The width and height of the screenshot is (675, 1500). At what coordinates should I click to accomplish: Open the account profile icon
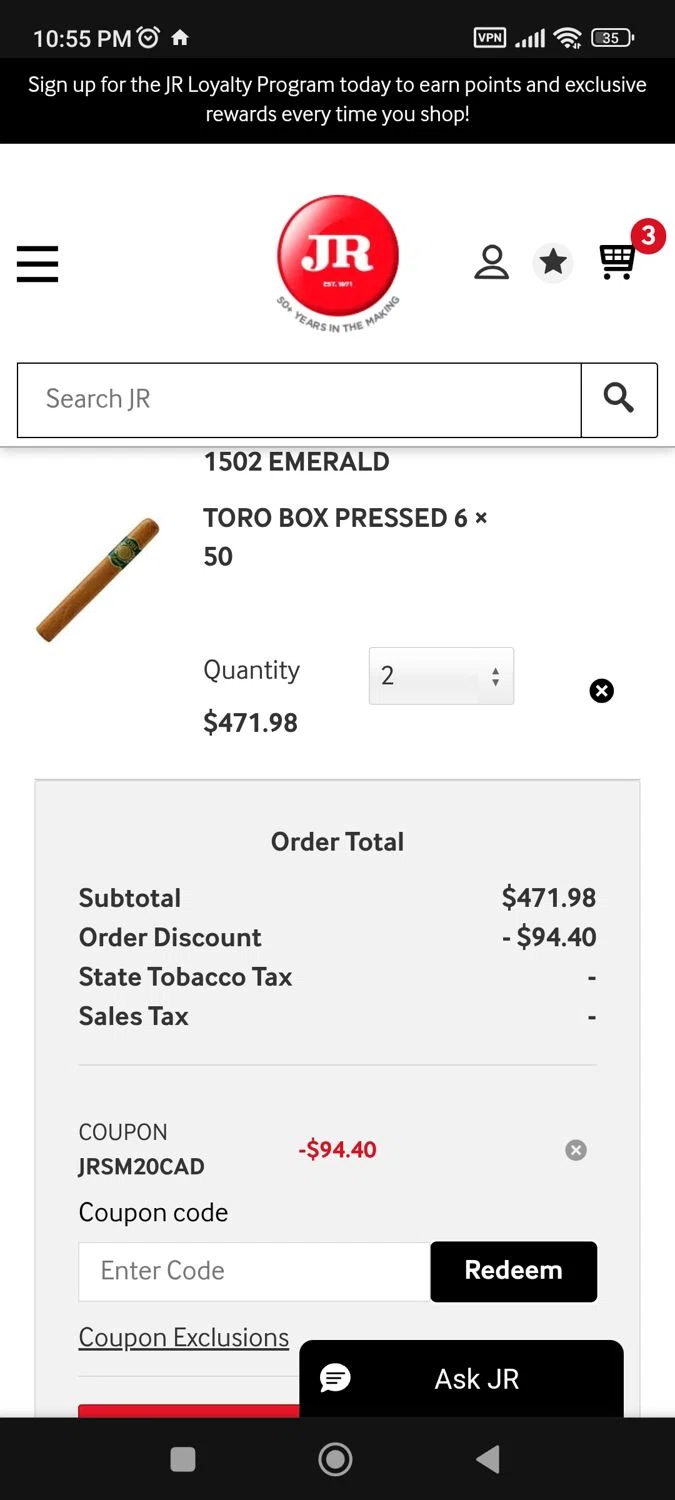[x=491, y=262]
